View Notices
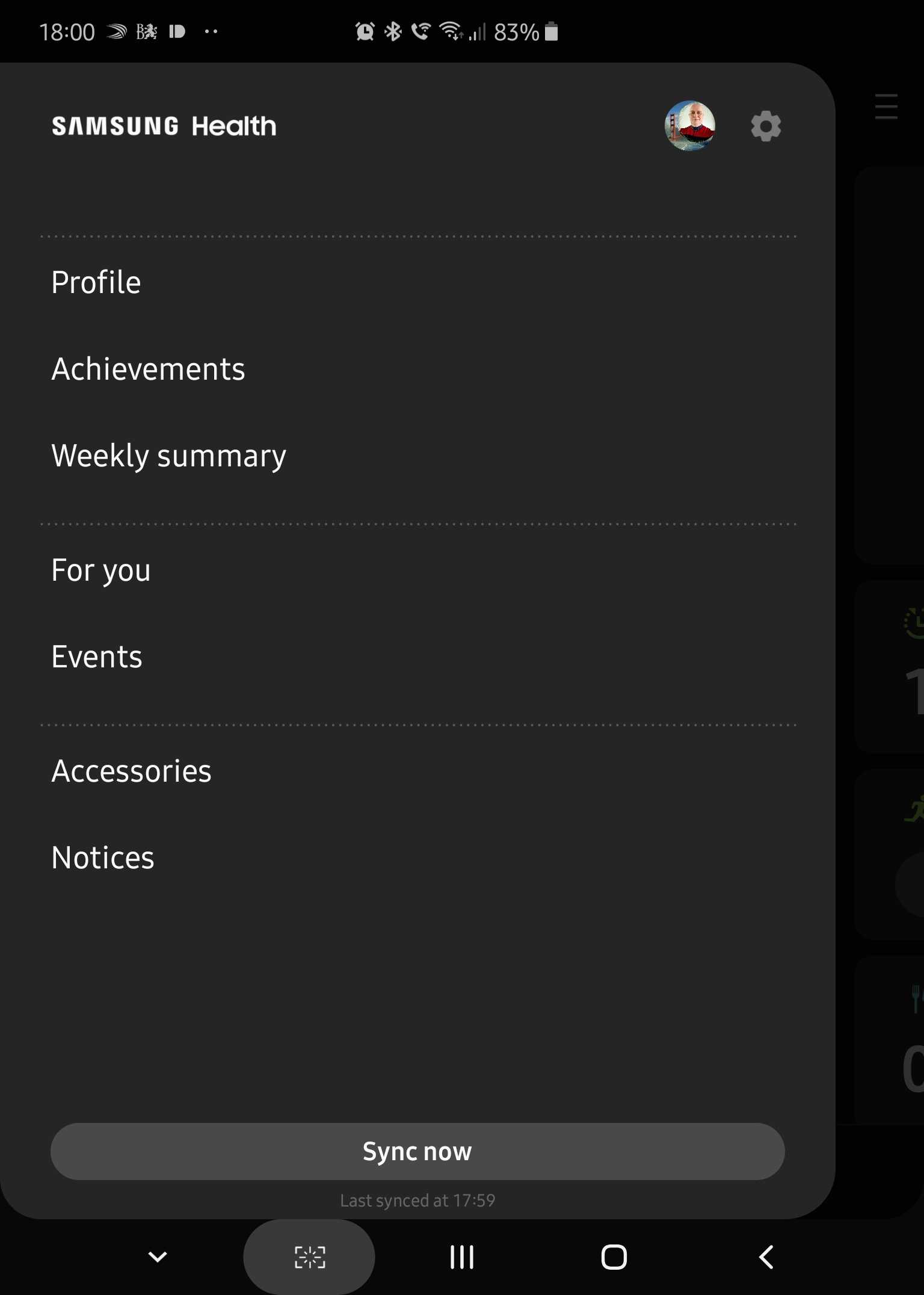The width and height of the screenshot is (924, 1295). 103,858
